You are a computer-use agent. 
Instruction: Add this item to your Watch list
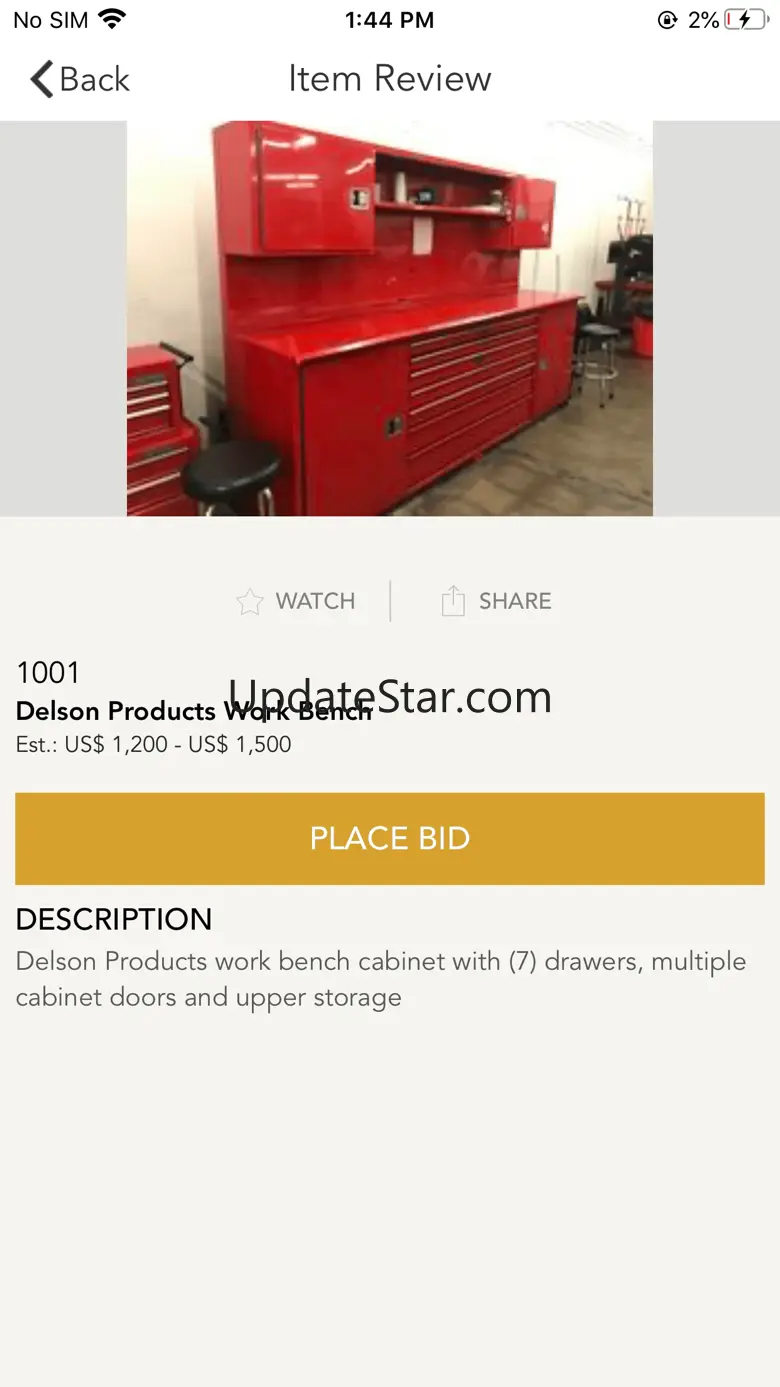point(296,601)
